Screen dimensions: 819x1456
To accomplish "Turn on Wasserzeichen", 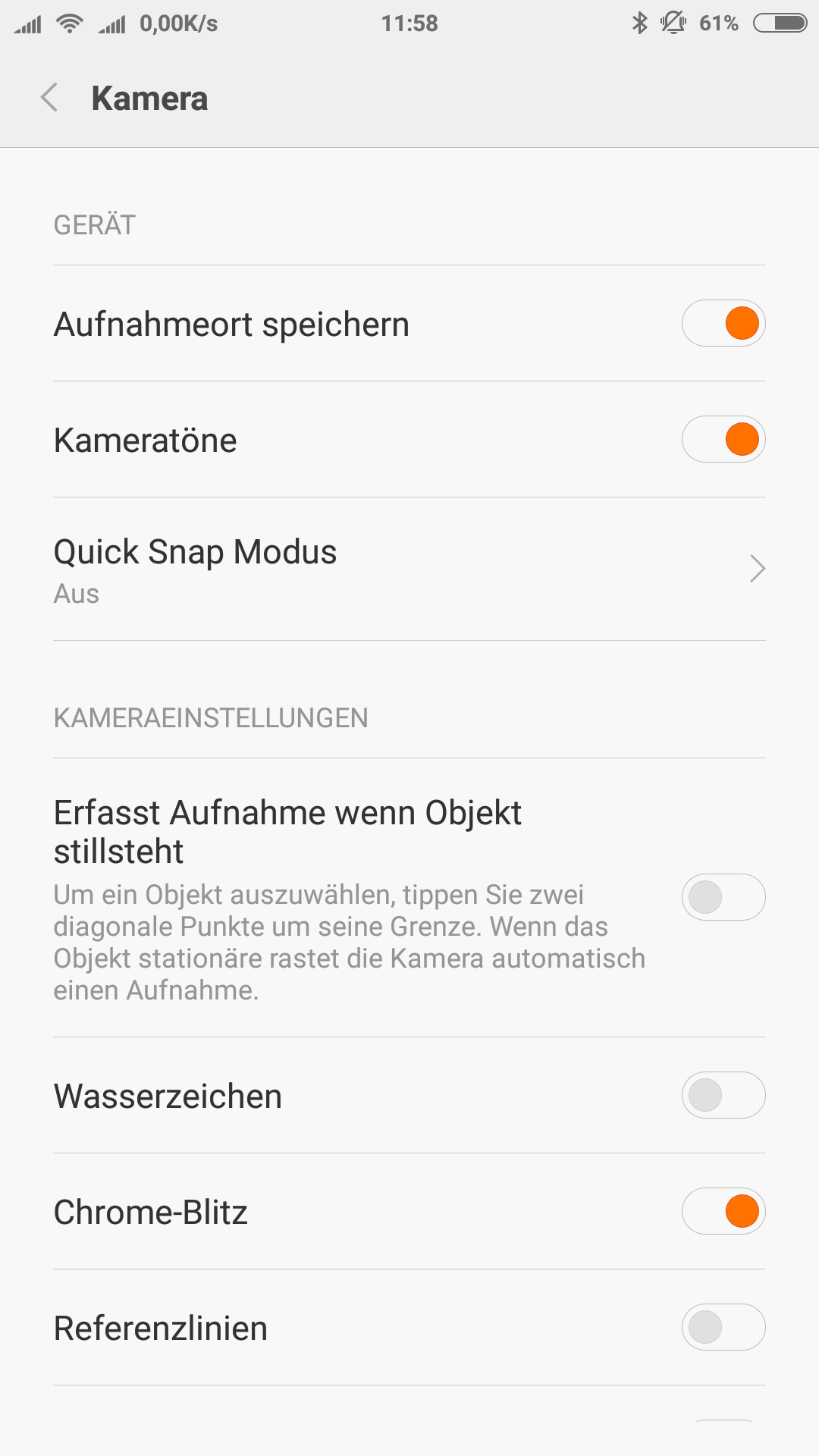I will [x=723, y=1095].
